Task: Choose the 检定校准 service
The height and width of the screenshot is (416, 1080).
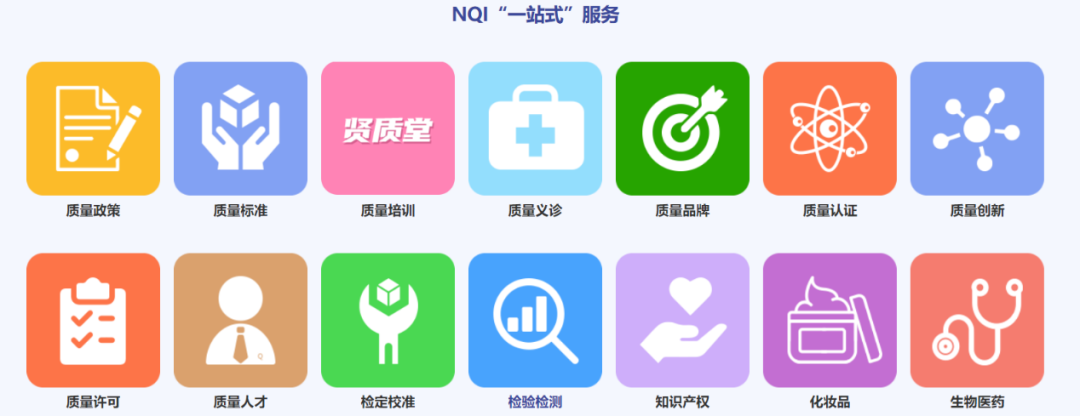Action: (x=388, y=320)
